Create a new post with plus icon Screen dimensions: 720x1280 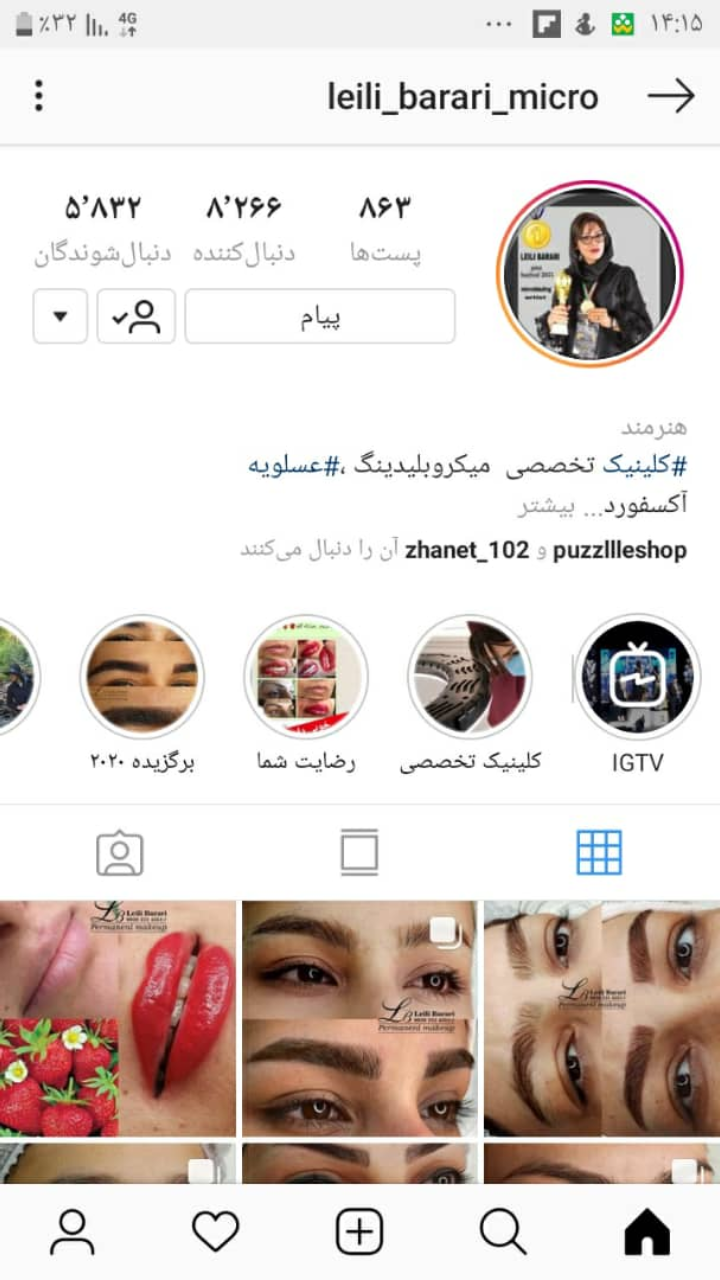(359, 1232)
